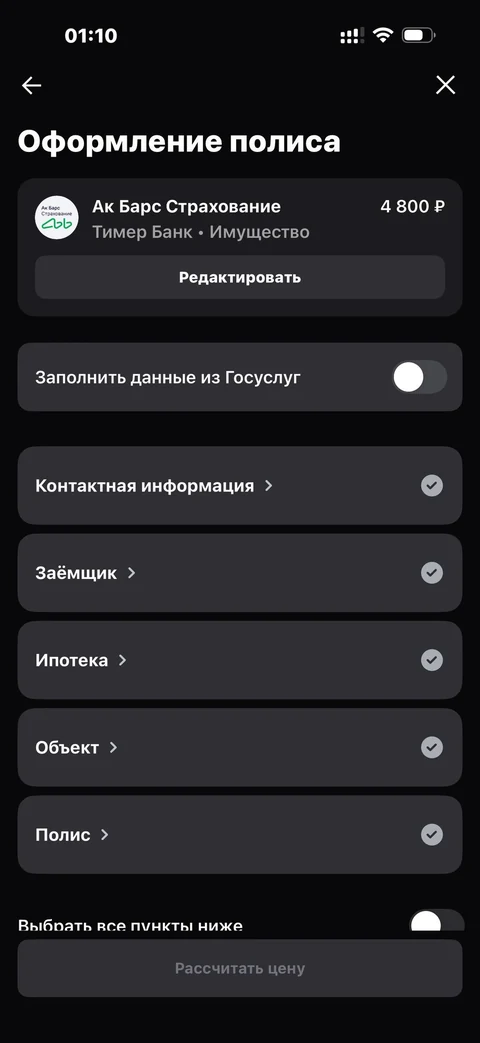
Task: Open the Заёмщик section
Action: tap(240, 573)
